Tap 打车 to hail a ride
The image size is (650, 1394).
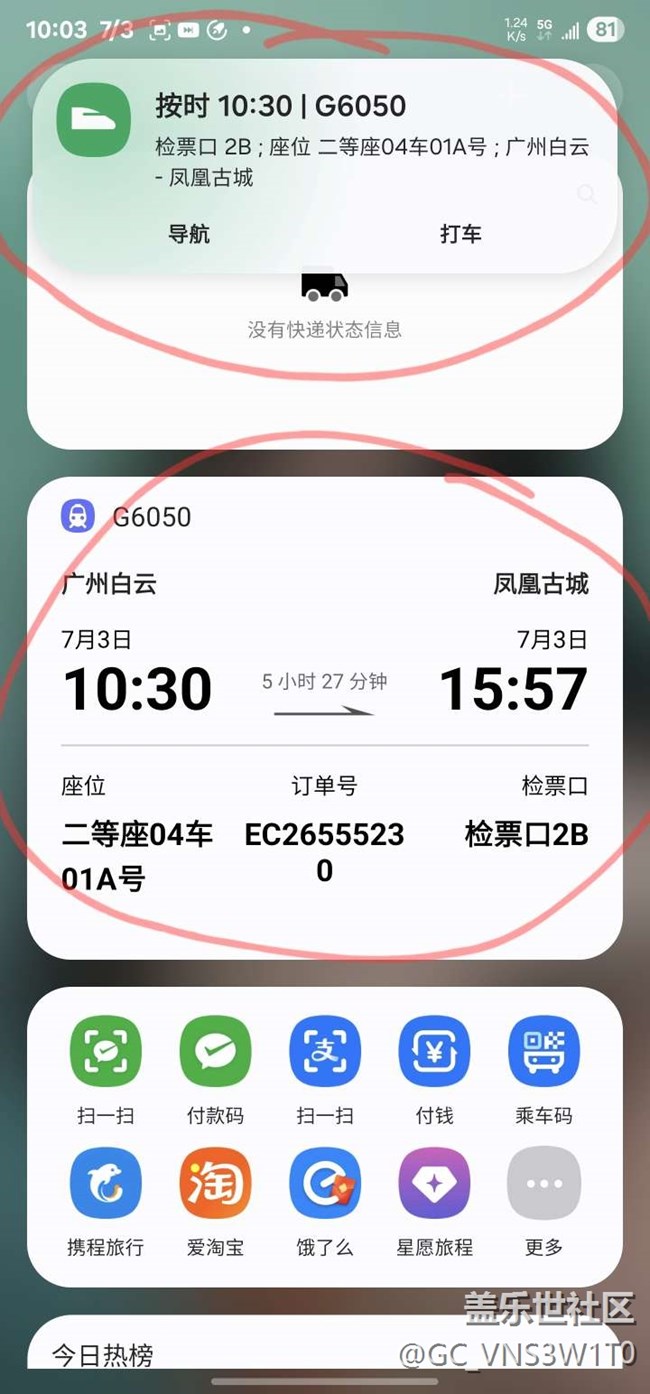461,234
